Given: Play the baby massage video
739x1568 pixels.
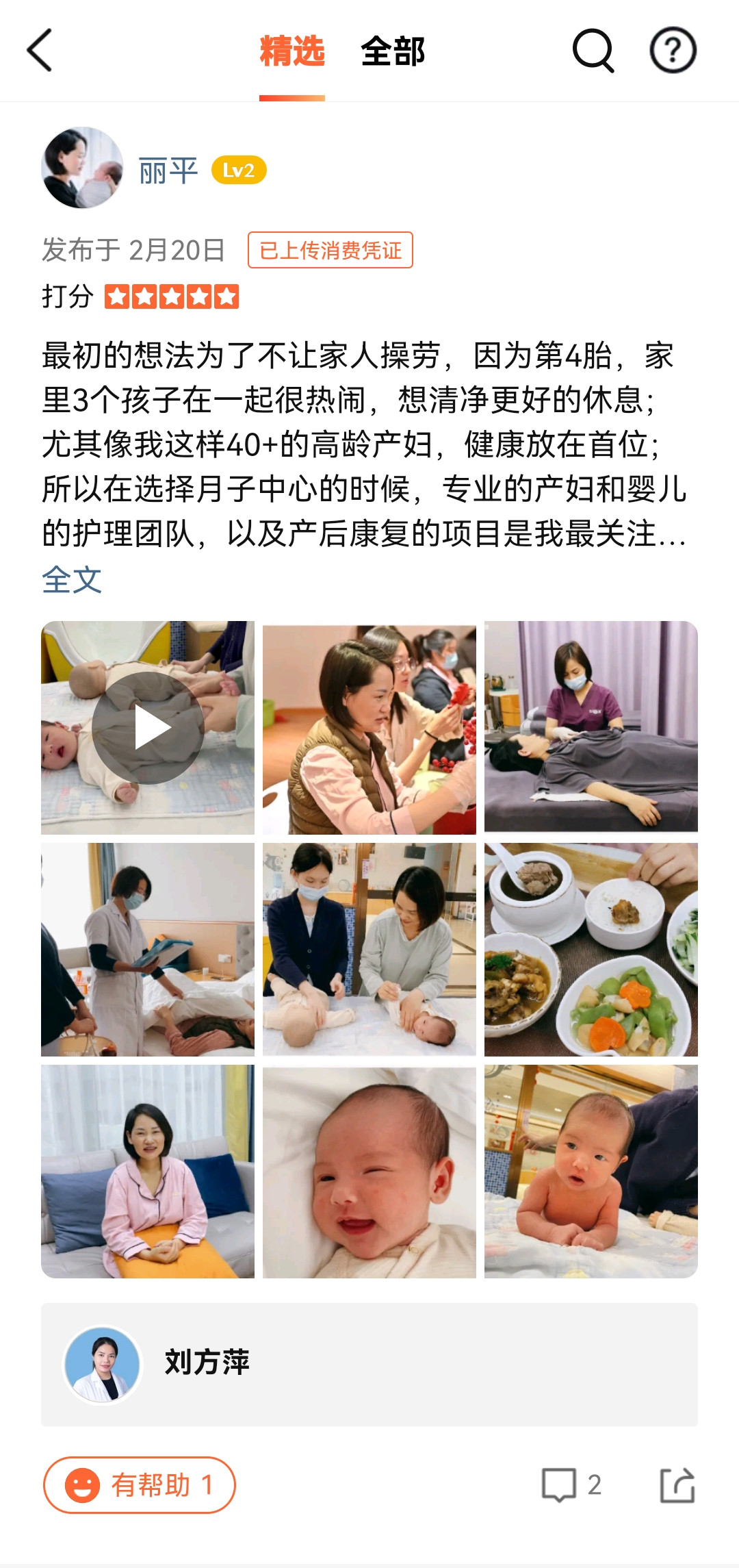Looking at the screenshot, I should coord(148,728).
